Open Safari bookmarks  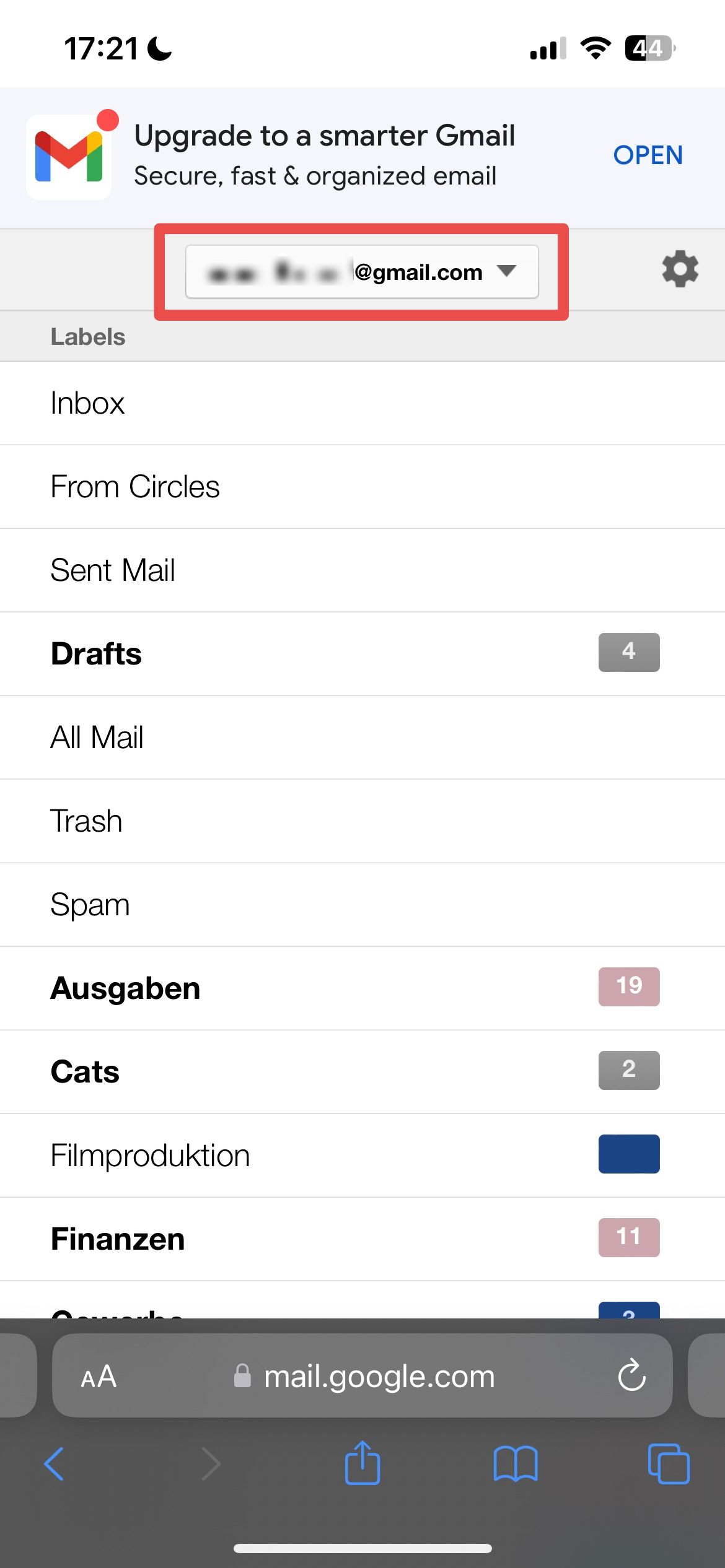[516, 1464]
